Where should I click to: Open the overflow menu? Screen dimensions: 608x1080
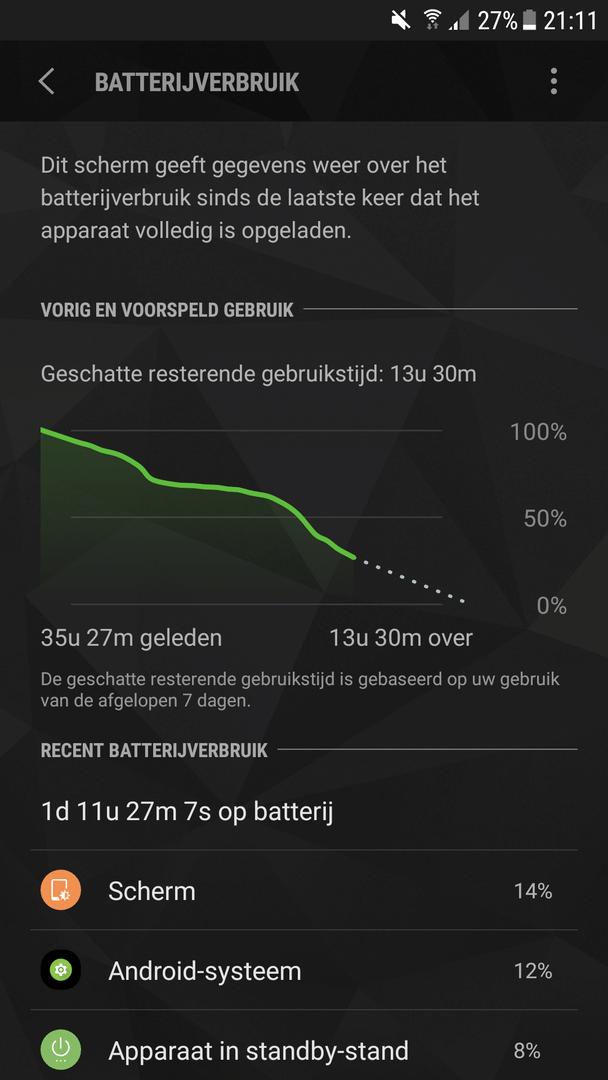[x=553, y=82]
